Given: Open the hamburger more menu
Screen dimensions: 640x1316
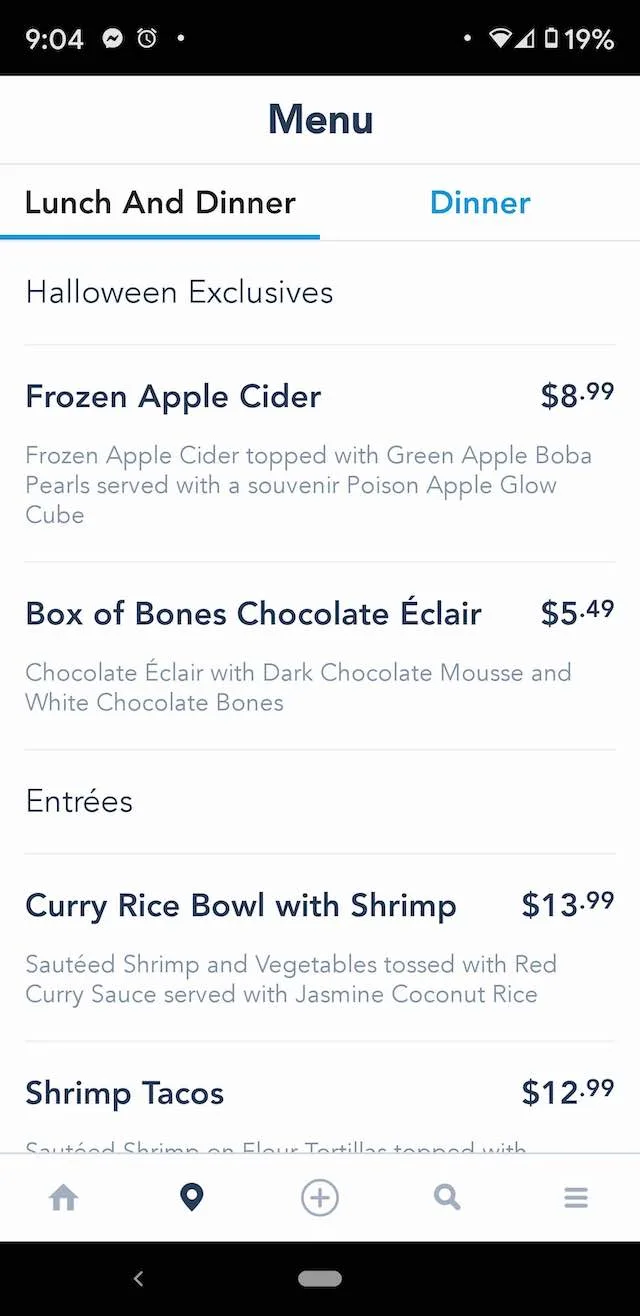Looking at the screenshot, I should tap(576, 1197).
